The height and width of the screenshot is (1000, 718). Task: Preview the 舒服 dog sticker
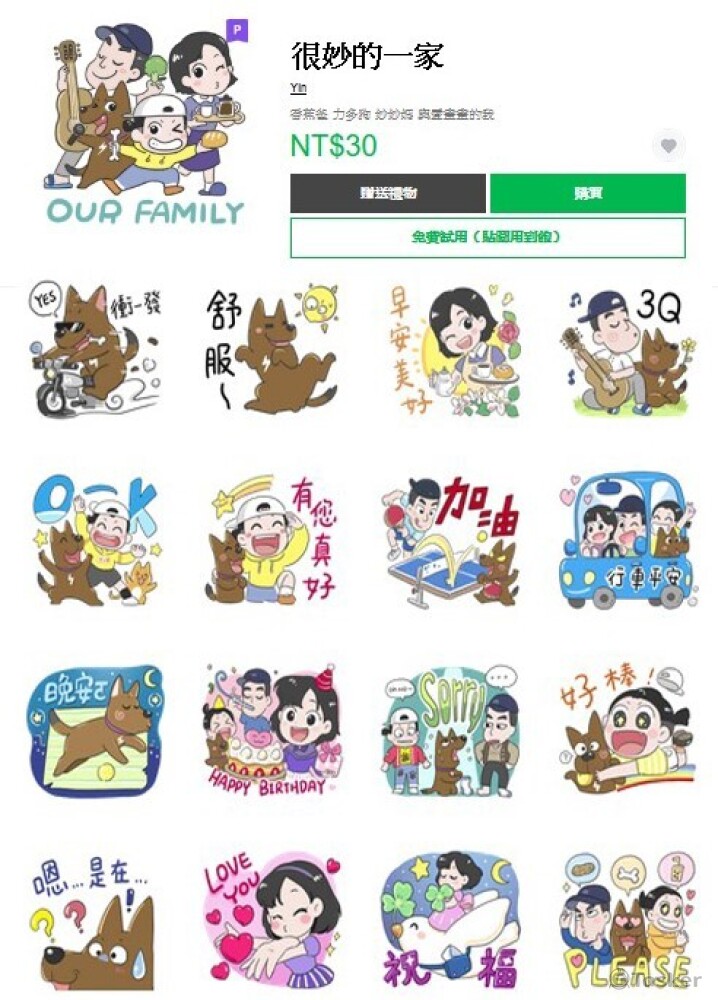point(271,350)
